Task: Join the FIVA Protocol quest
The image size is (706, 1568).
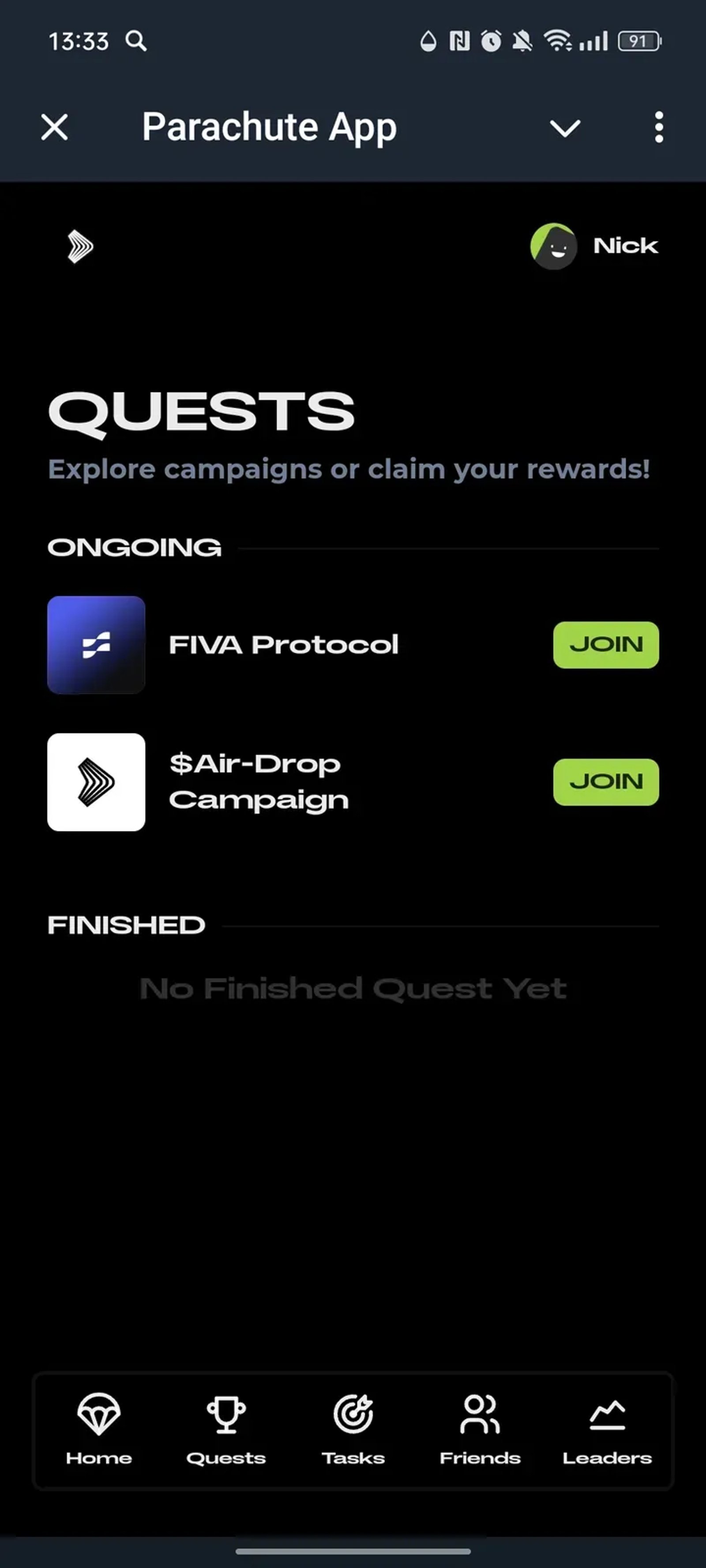Action: (x=606, y=645)
